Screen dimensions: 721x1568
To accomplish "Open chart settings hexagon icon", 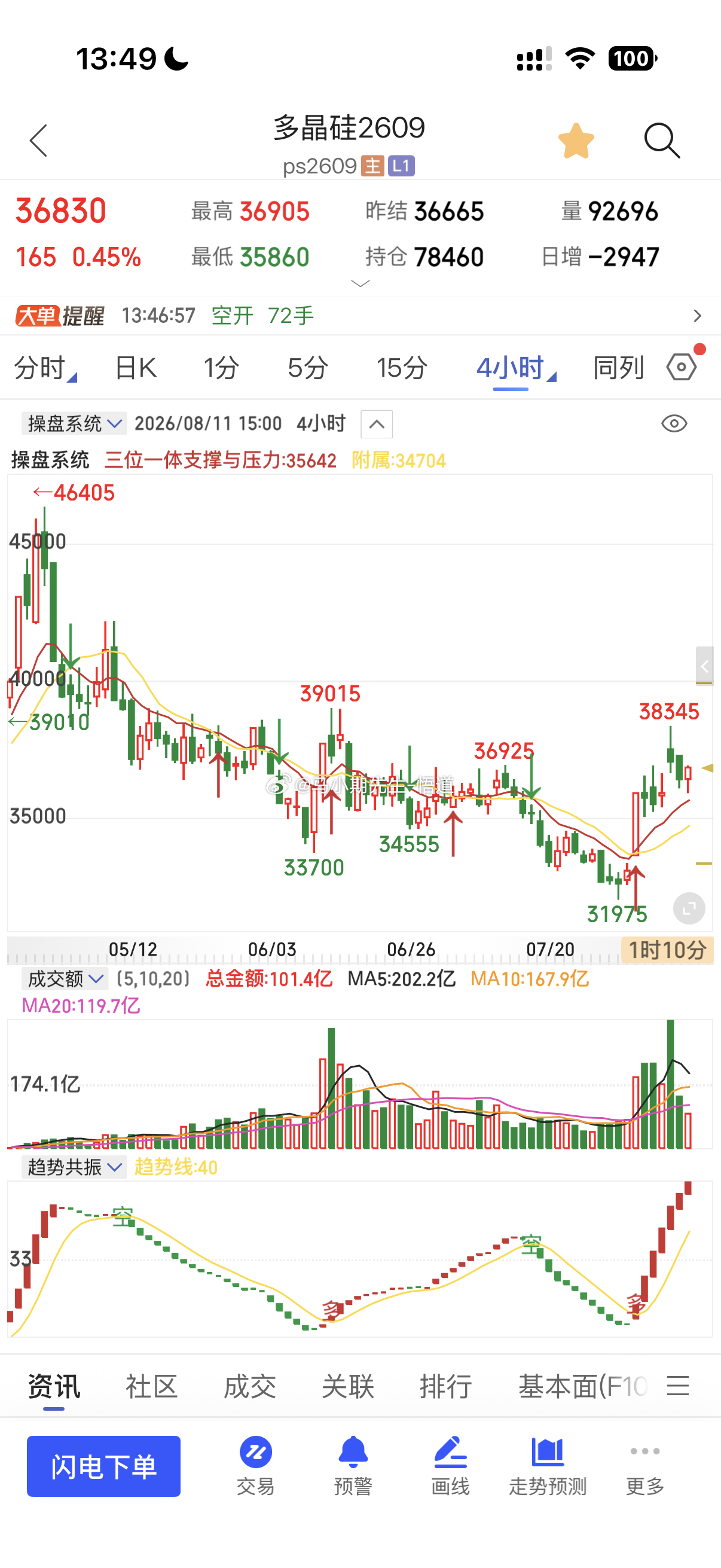I will [682, 367].
